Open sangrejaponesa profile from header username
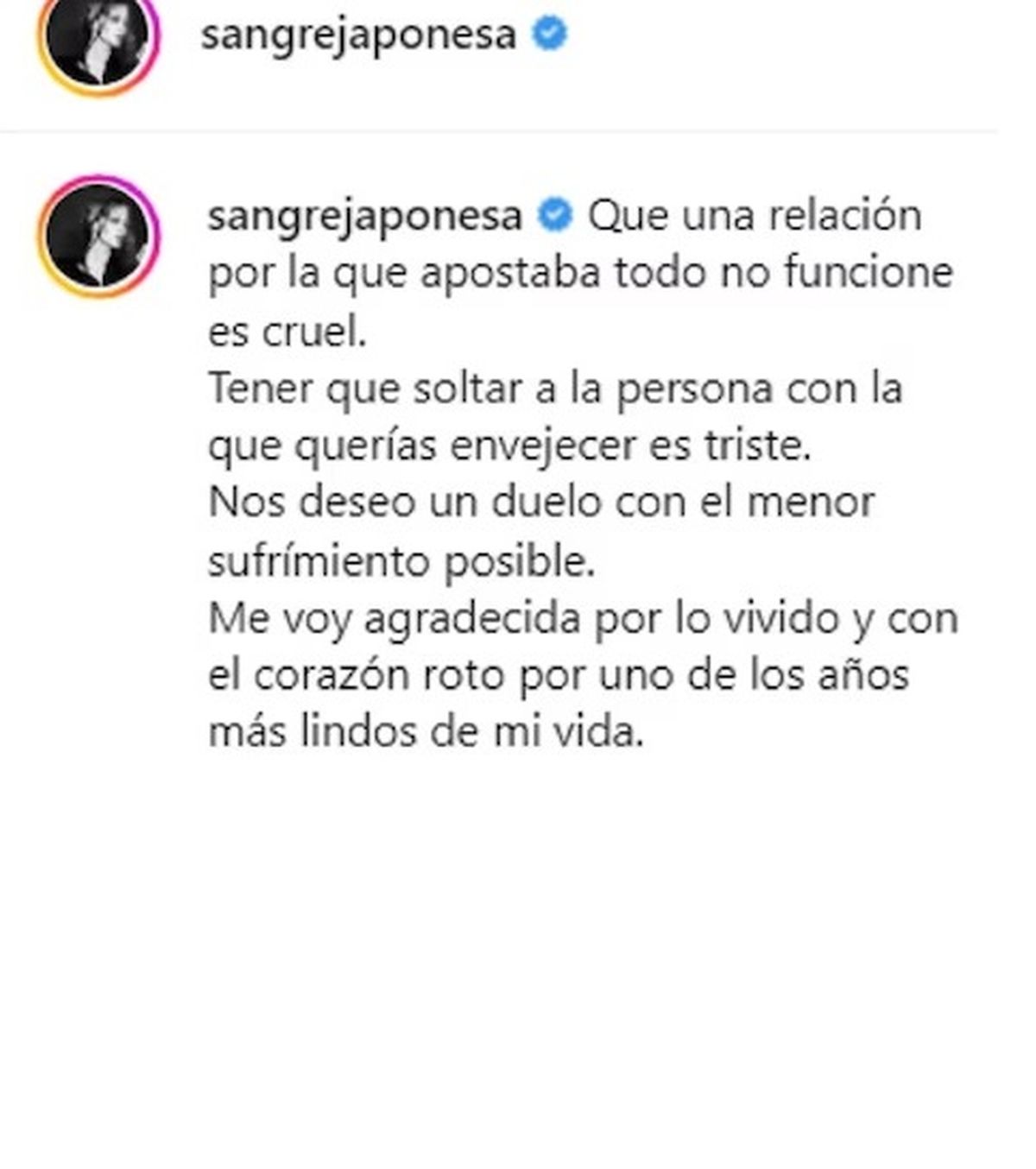Image resolution: width=1036 pixels, height=1169 pixels. tap(357, 36)
